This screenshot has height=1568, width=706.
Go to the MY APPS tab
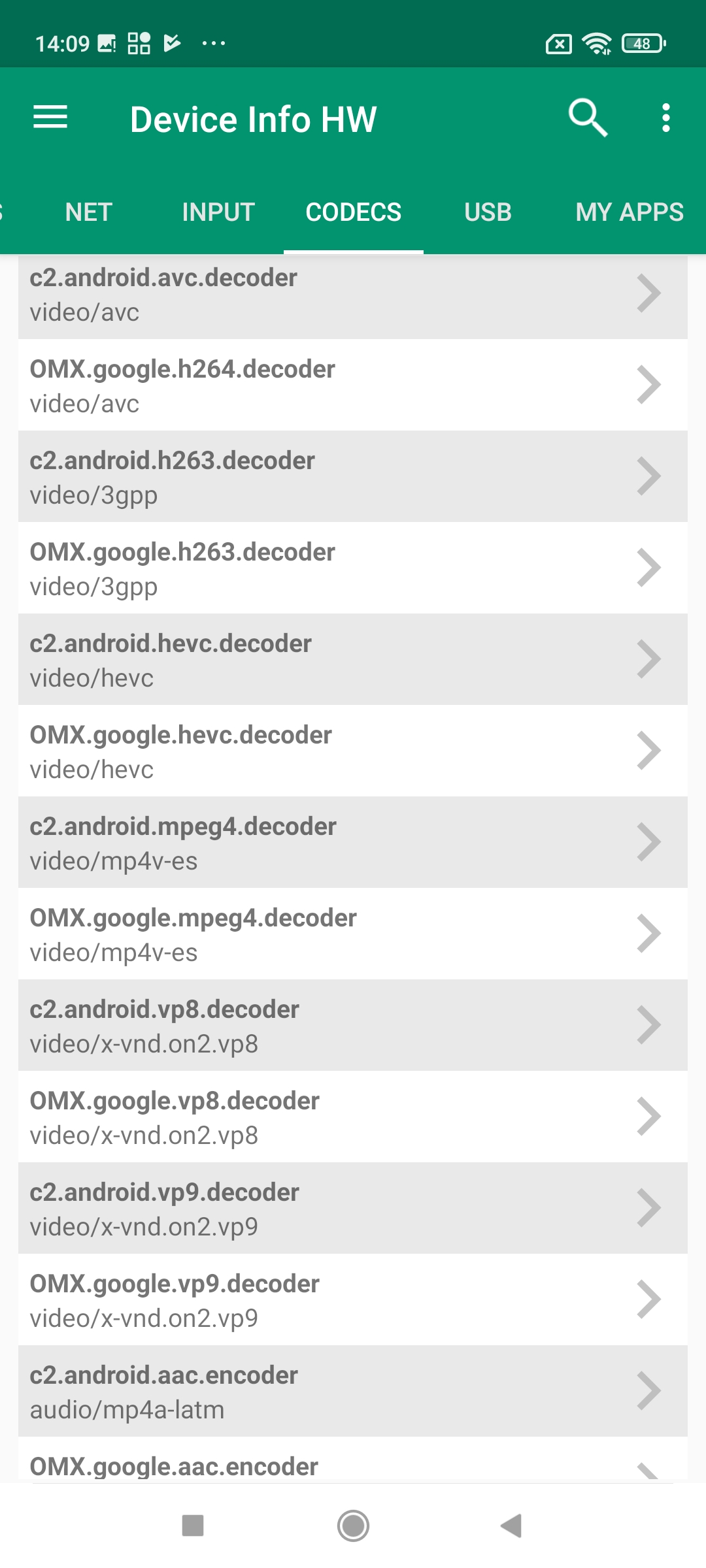tap(629, 212)
